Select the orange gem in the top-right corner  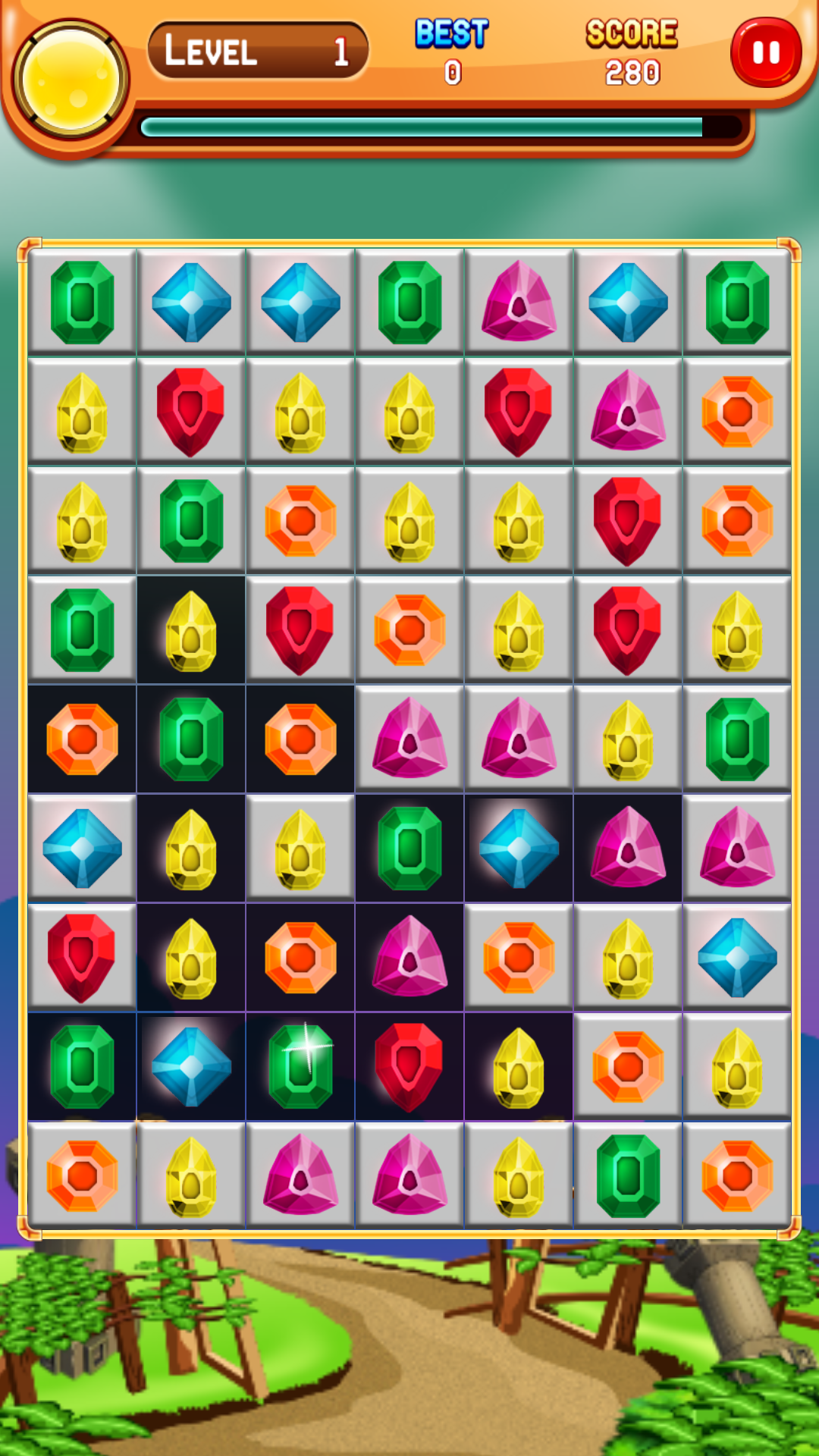coord(736,413)
